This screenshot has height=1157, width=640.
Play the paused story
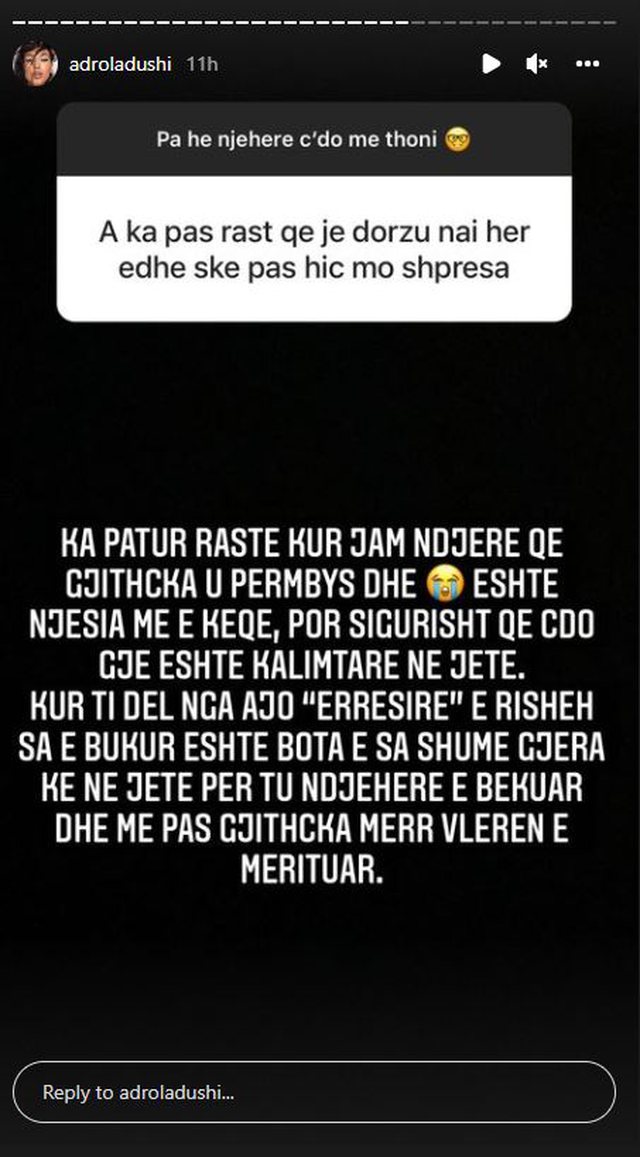click(x=490, y=64)
